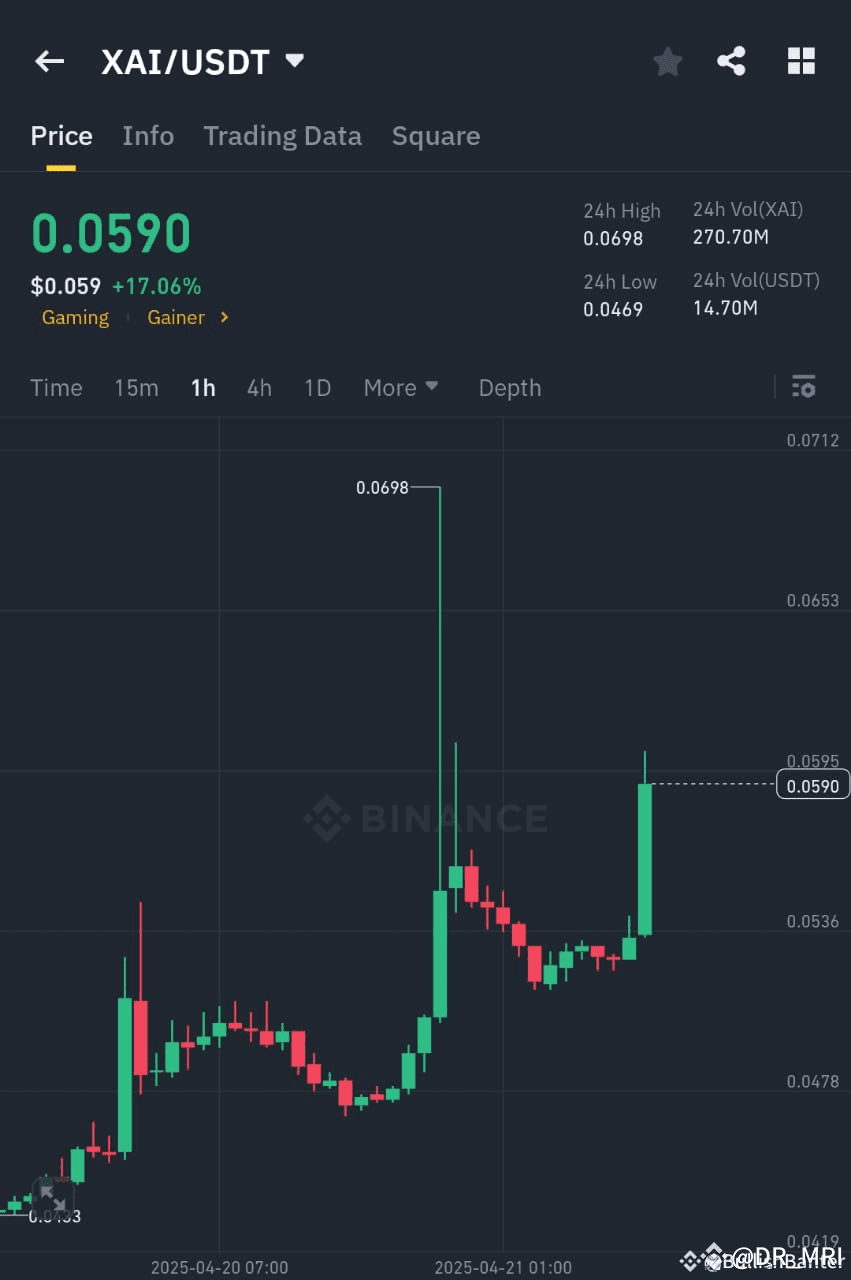Go back using the arrow

[49, 62]
